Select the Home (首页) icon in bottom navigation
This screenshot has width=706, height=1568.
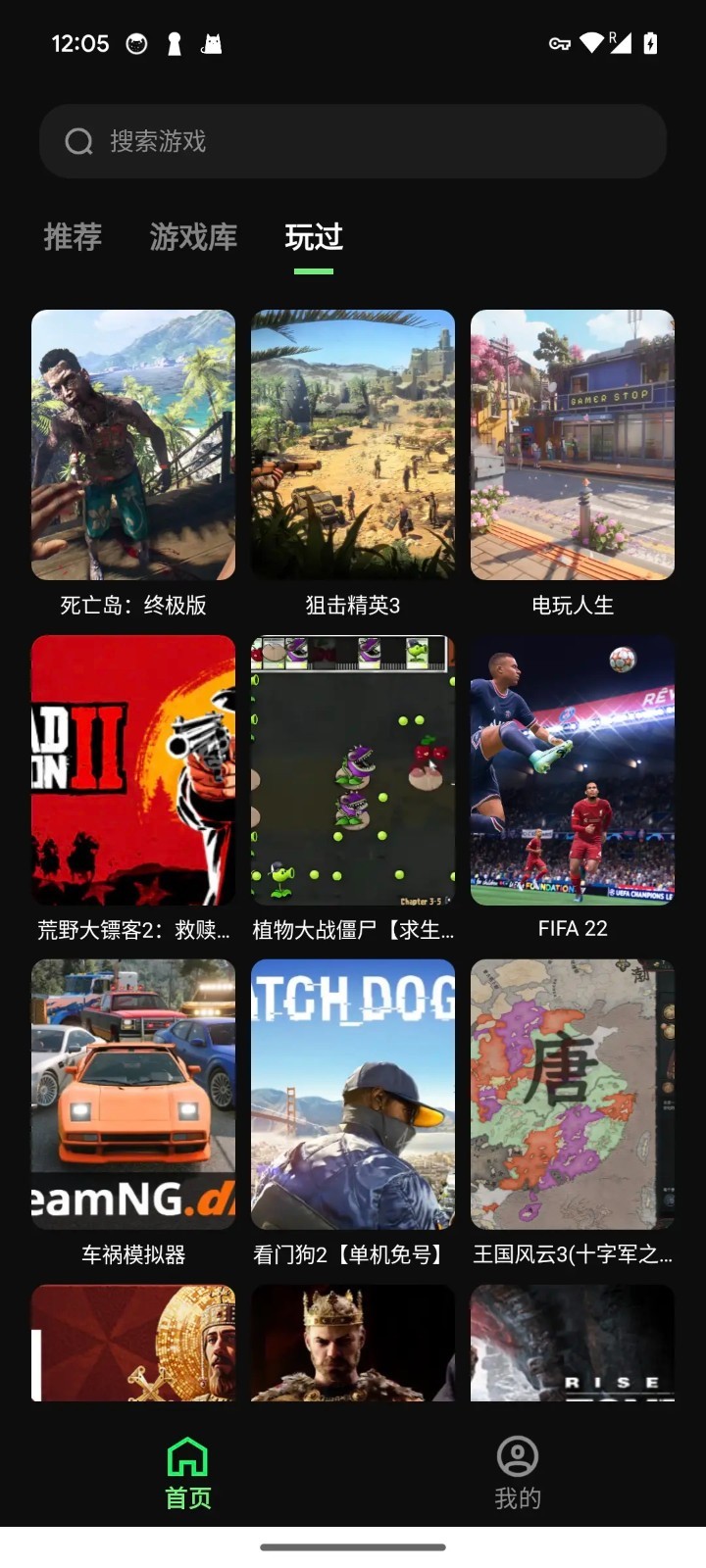coord(188,1457)
